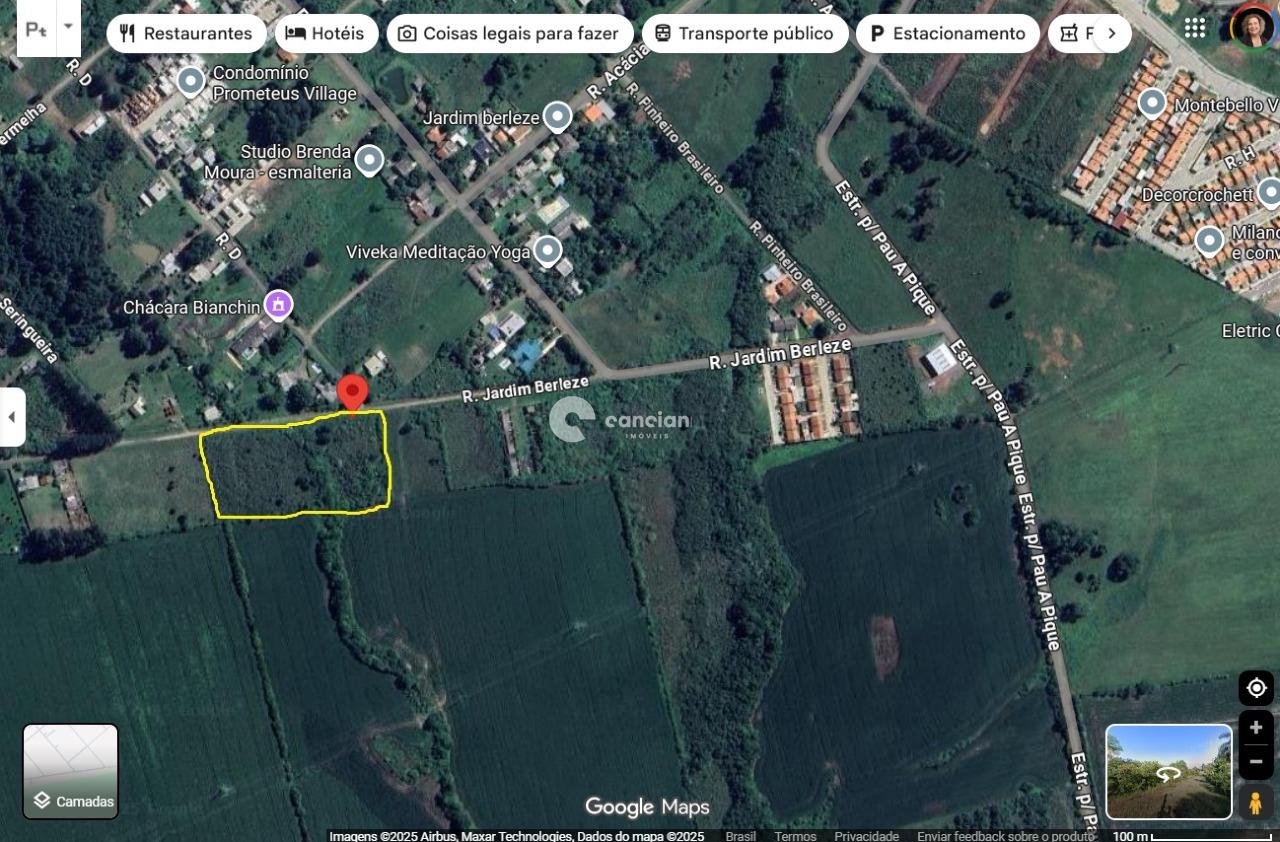Screen dimensions: 1280x842
Task: Activate the Street View pegman
Action: coord(1256,802)
